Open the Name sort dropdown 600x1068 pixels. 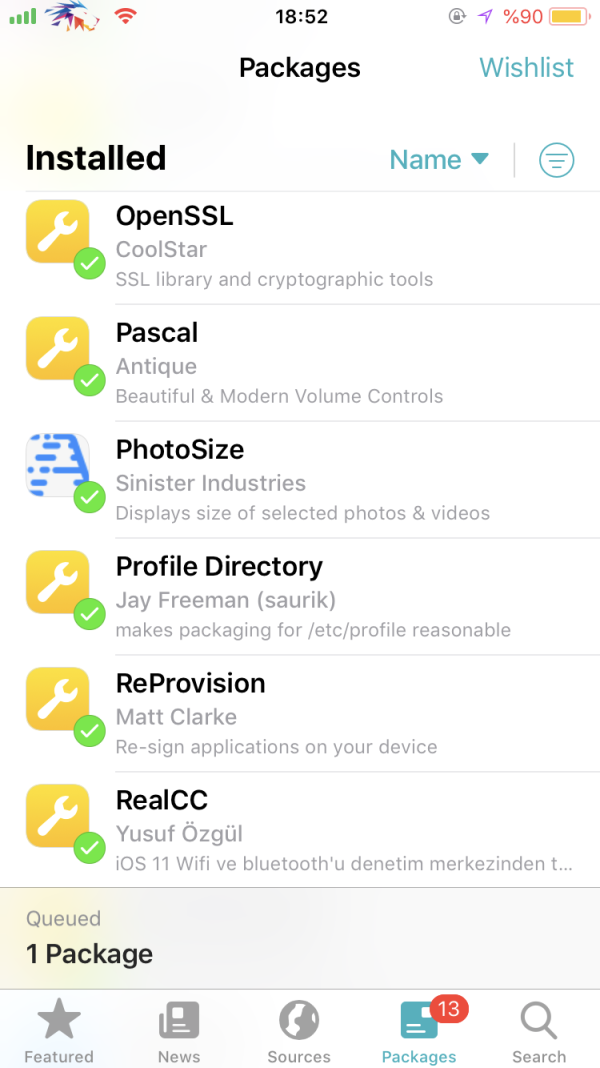coord(438,160)
